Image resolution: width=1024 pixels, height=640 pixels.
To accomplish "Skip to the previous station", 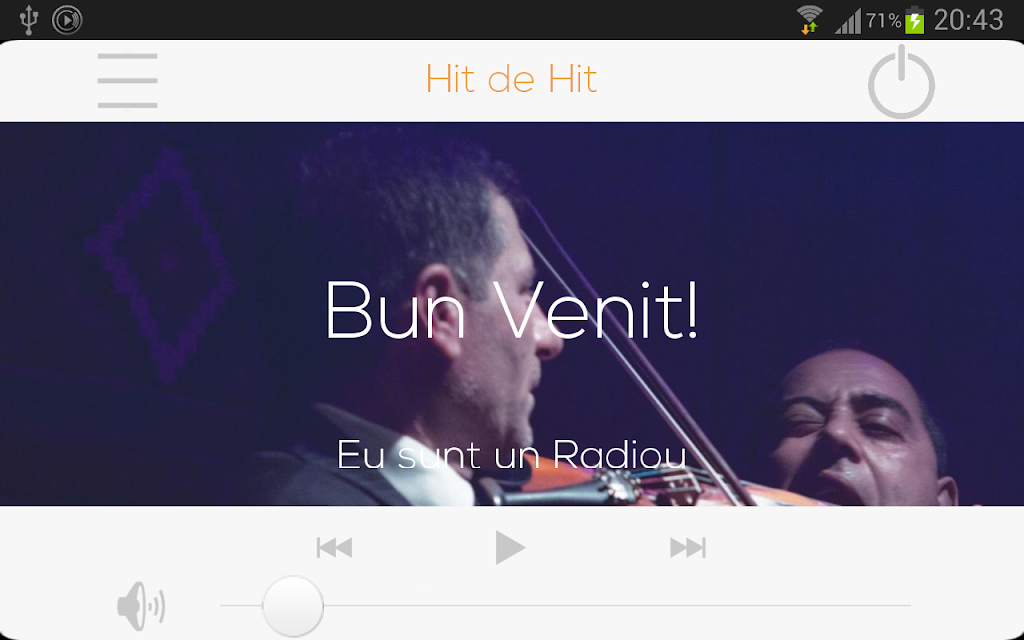I will click(x=334, y=547).
